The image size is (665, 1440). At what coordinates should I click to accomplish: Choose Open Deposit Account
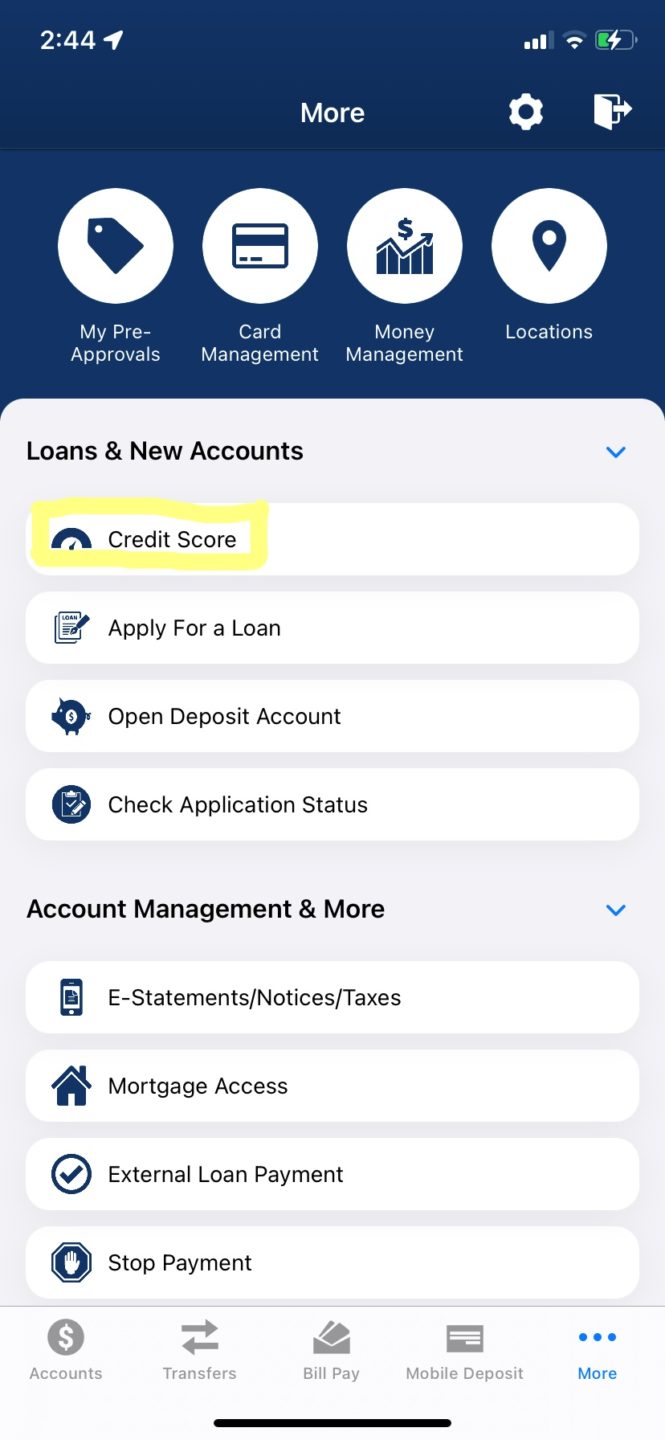click(332, 716)
